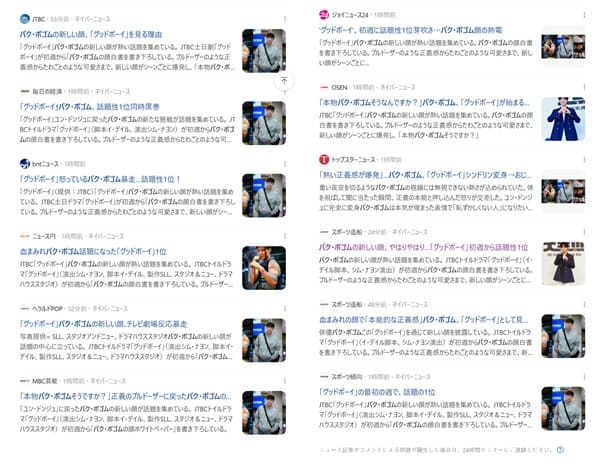Tap the thumbnail of the OSEN article

[563, 118]
